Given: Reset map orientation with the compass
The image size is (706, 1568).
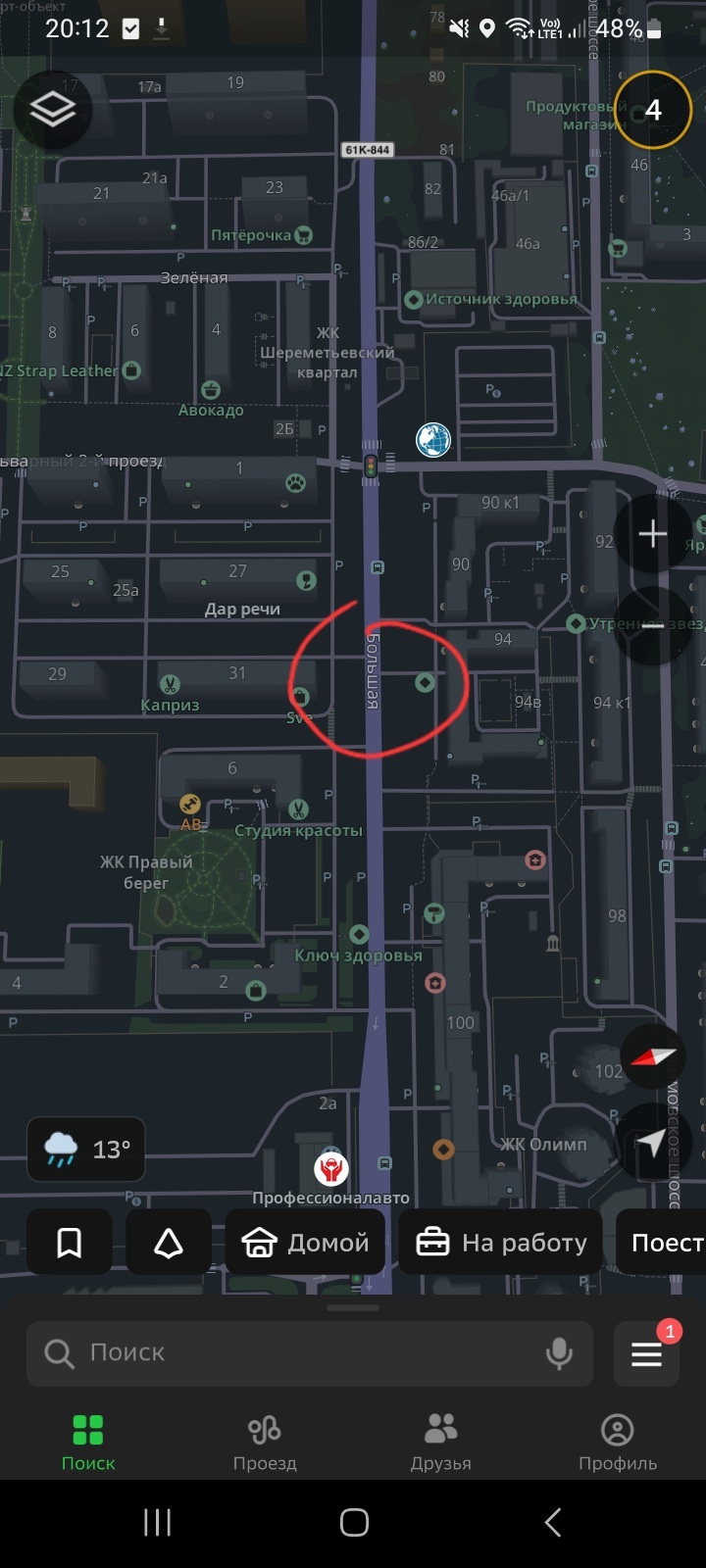Looking at the screenshot, I should (653, 1056).
